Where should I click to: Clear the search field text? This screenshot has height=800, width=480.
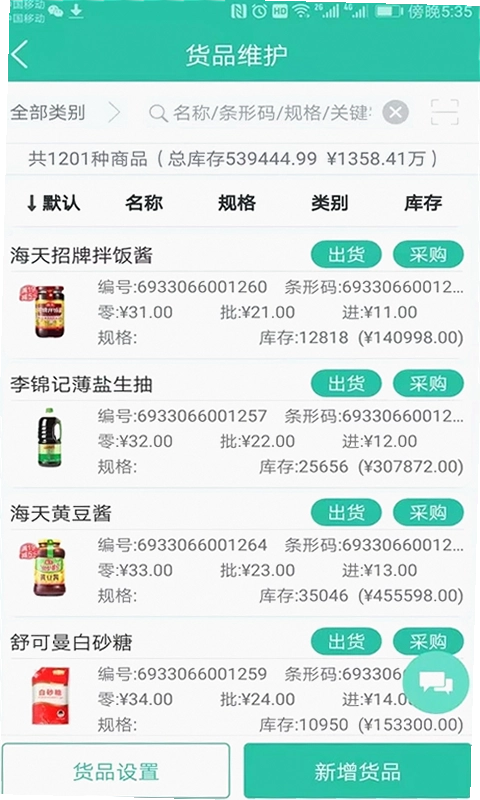395,112
